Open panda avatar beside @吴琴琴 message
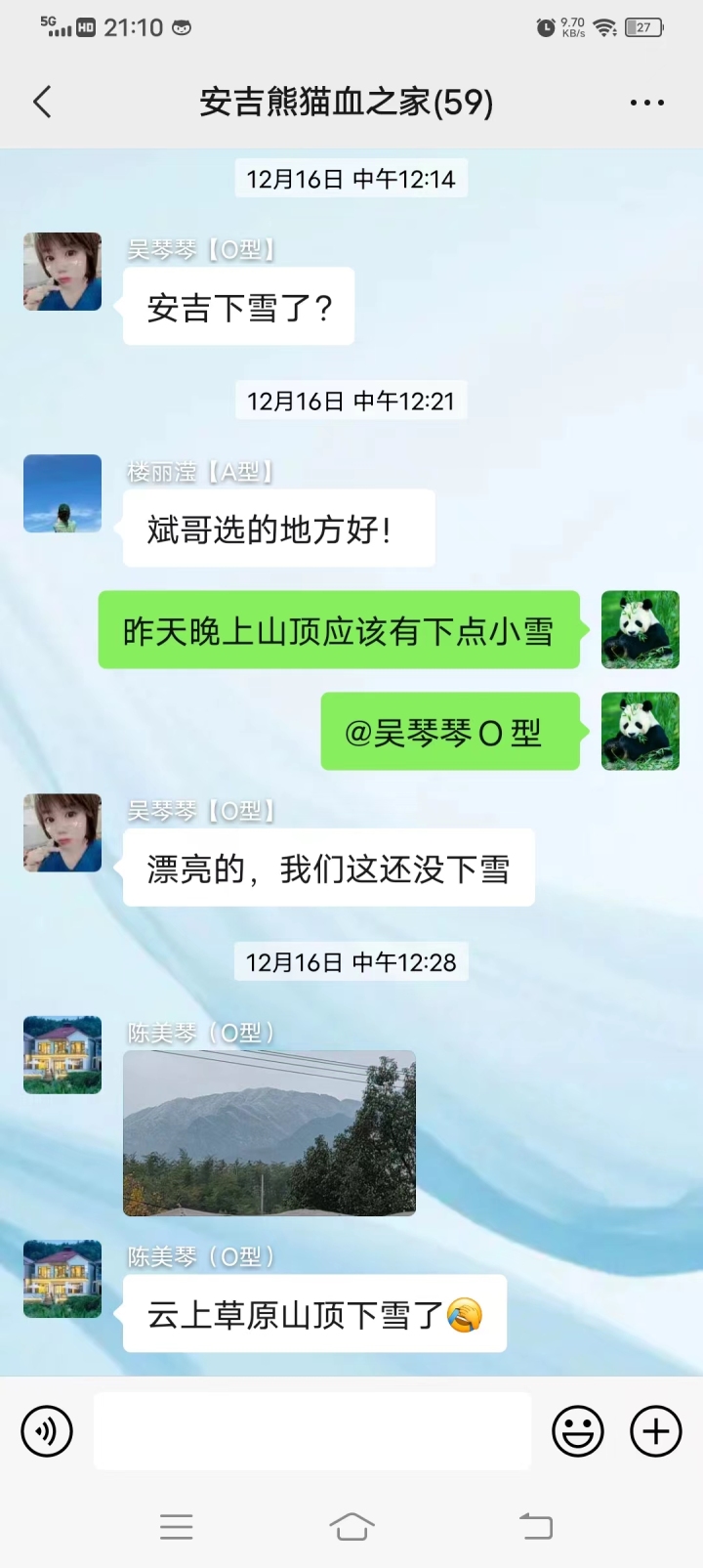 click(x=641, y=731)
